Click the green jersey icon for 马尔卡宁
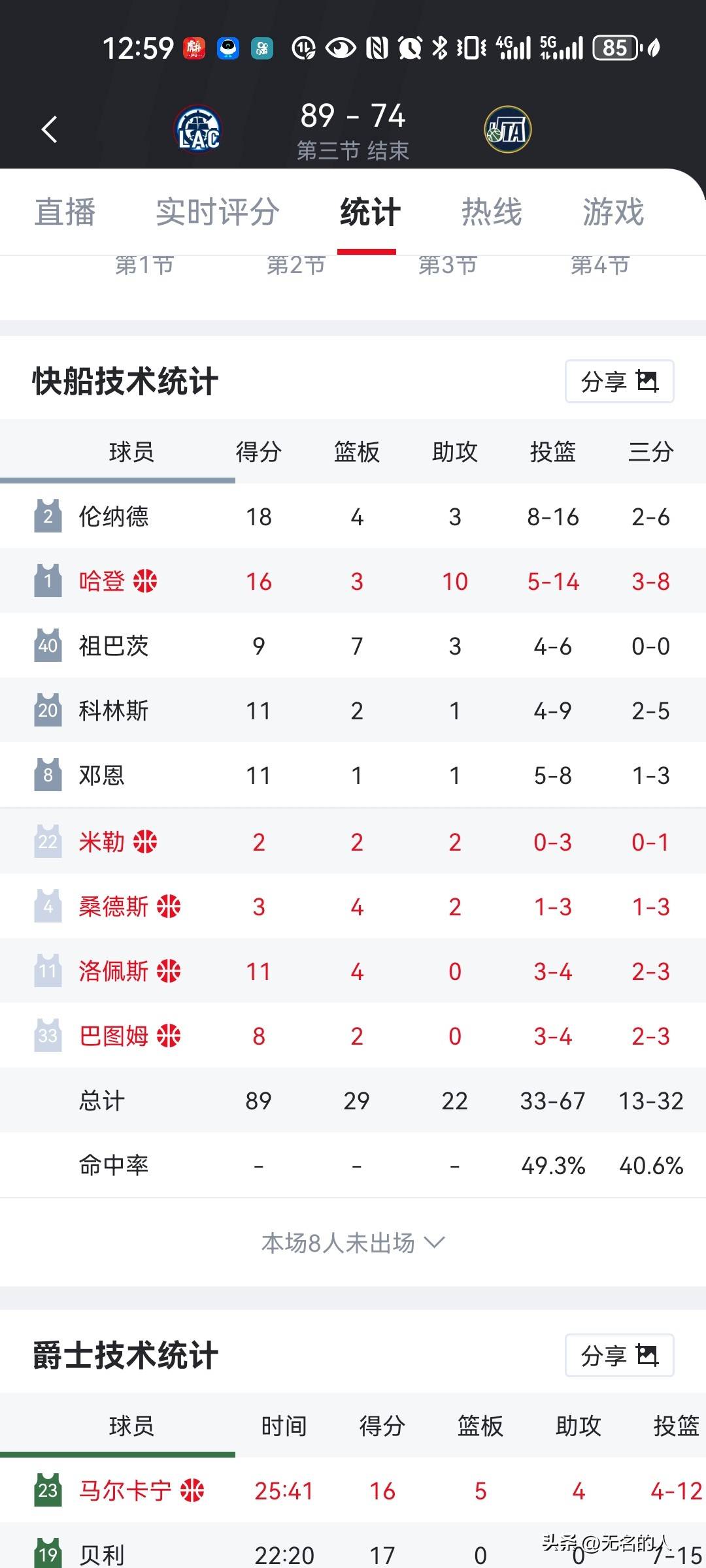The height and width of the screenshot is (1568, 706). click(x=47, y=1491)
